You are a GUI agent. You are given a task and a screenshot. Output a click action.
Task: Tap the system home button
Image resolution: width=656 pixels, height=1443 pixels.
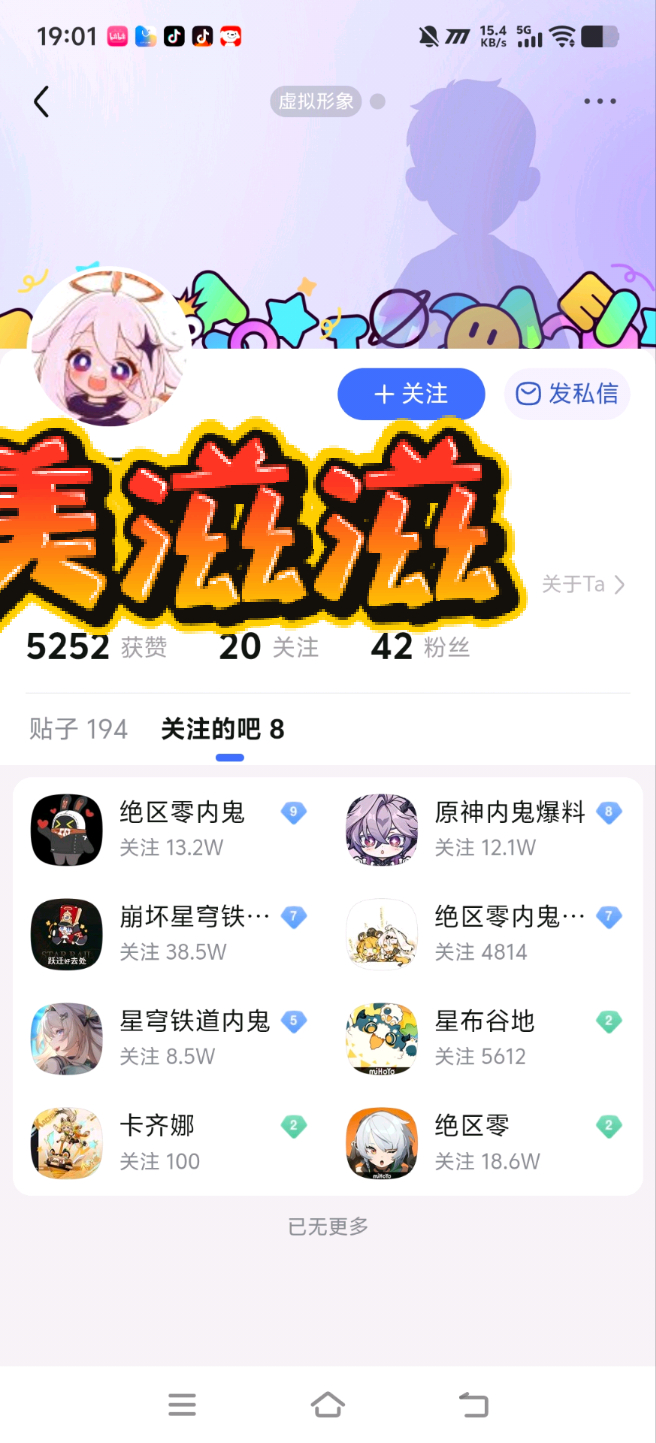[x=328, y=1405]
